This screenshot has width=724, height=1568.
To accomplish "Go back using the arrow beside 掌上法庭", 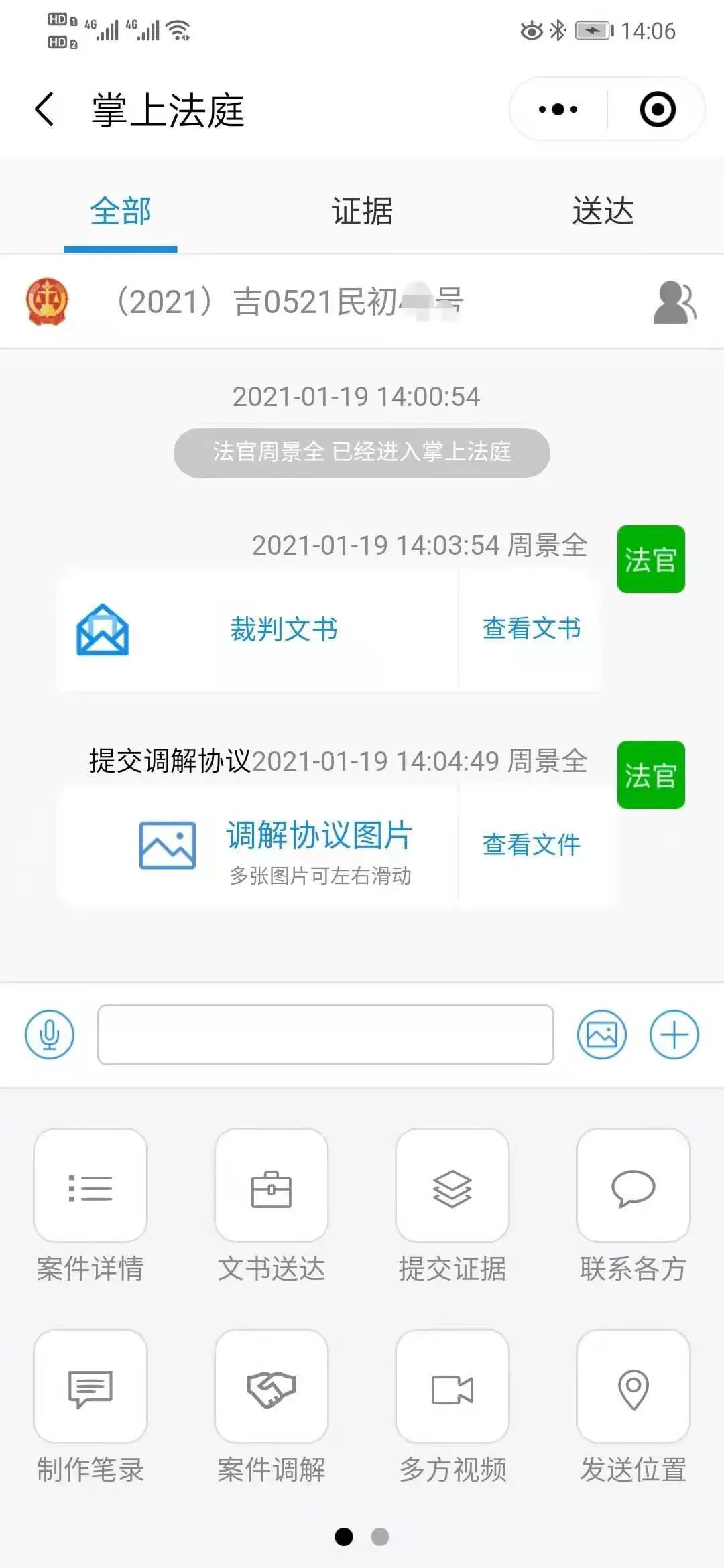I will pyautogui.click(x=44, y=109).
